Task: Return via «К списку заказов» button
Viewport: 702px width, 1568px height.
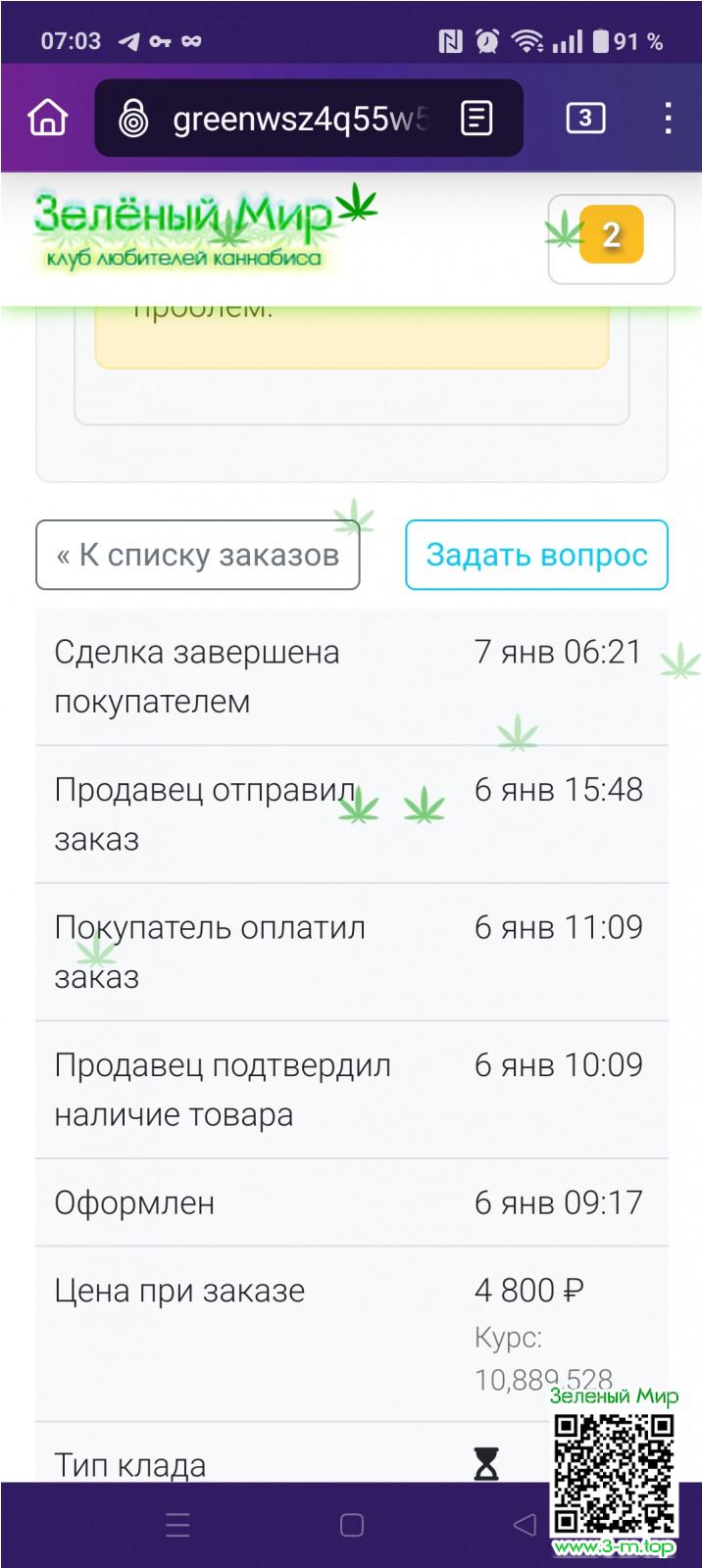Action: tap(198, 555)
